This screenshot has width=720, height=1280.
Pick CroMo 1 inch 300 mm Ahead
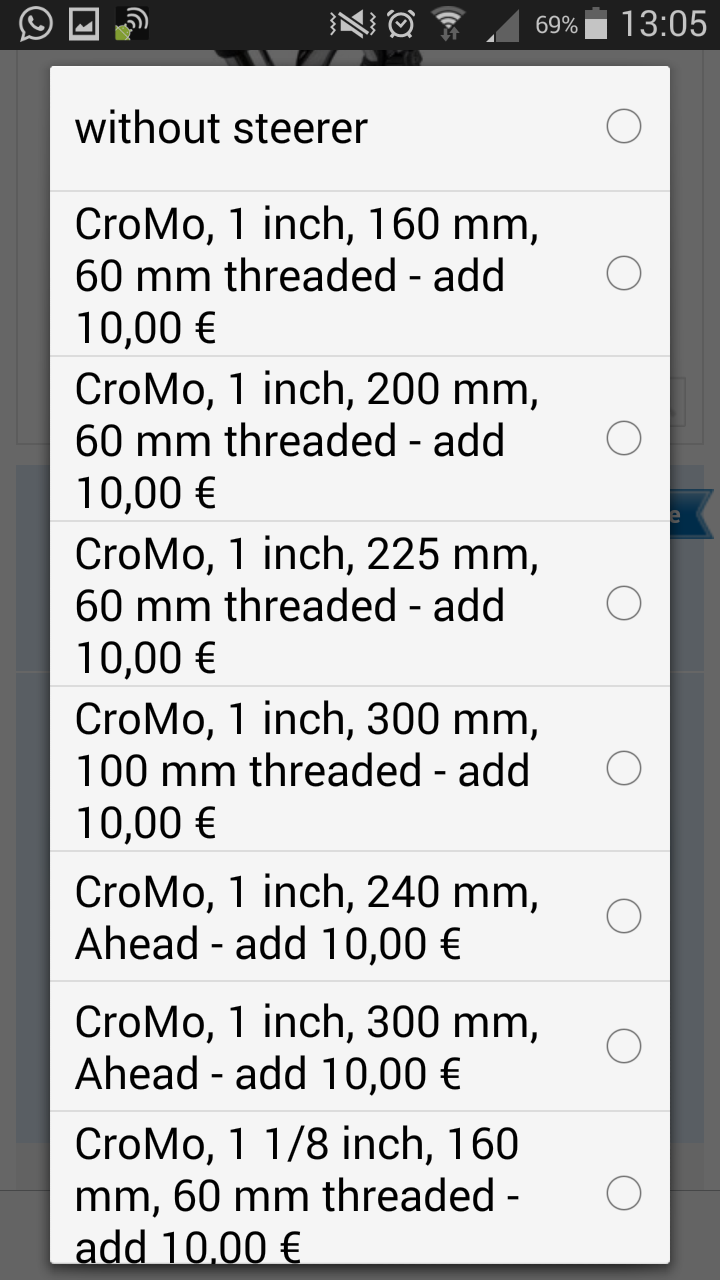tap(360, 1046)
